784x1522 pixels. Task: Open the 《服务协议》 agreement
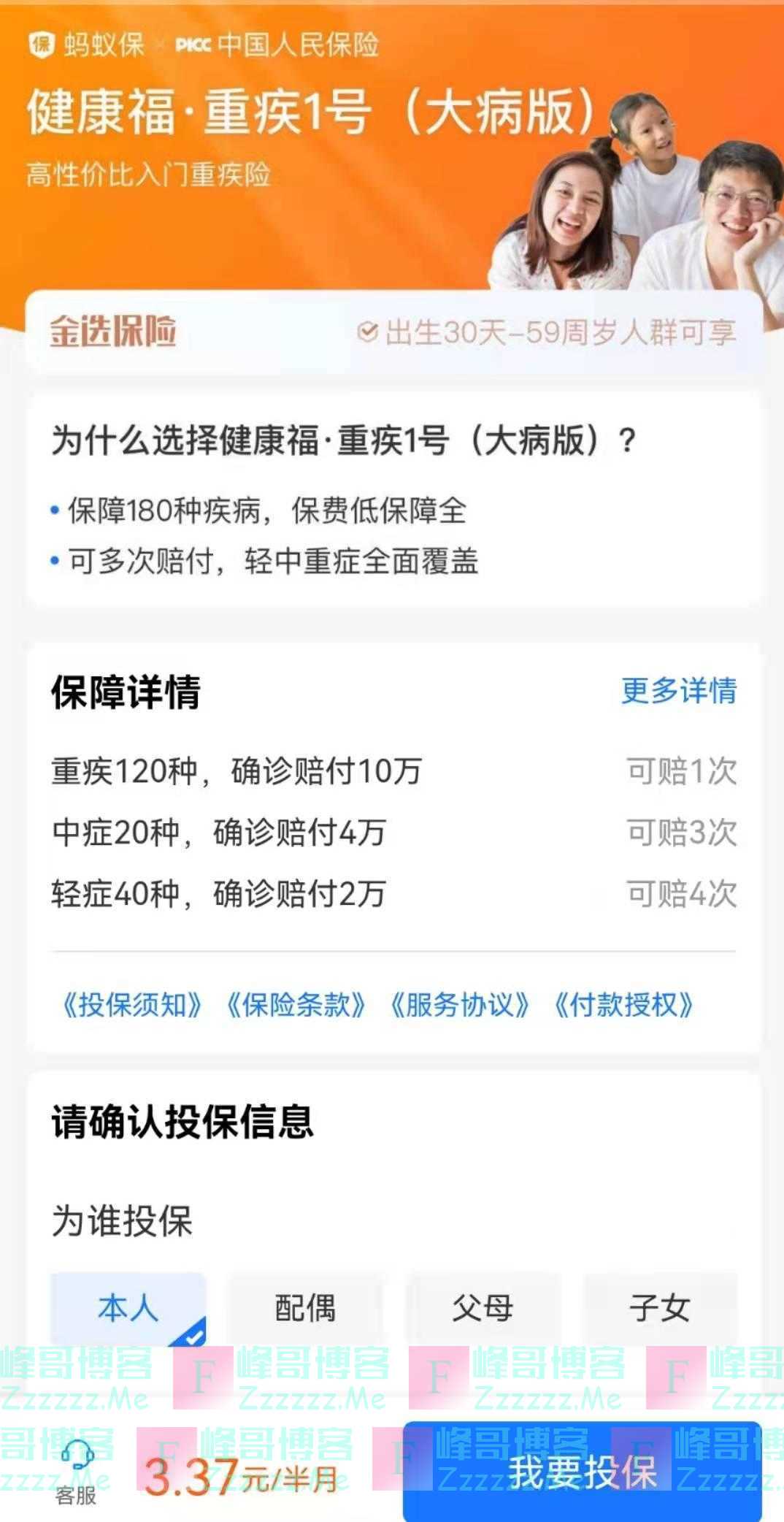(x=458, y=1005)
